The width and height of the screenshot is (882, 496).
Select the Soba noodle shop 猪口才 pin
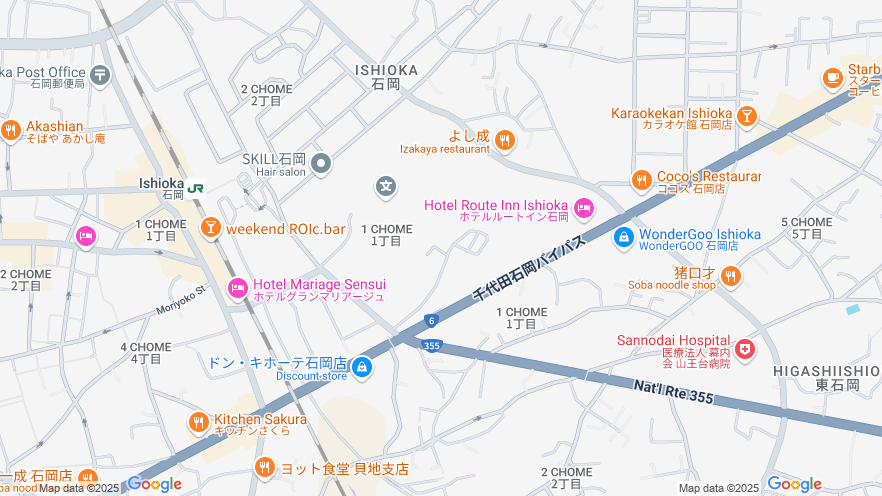[x=731, y=276]
